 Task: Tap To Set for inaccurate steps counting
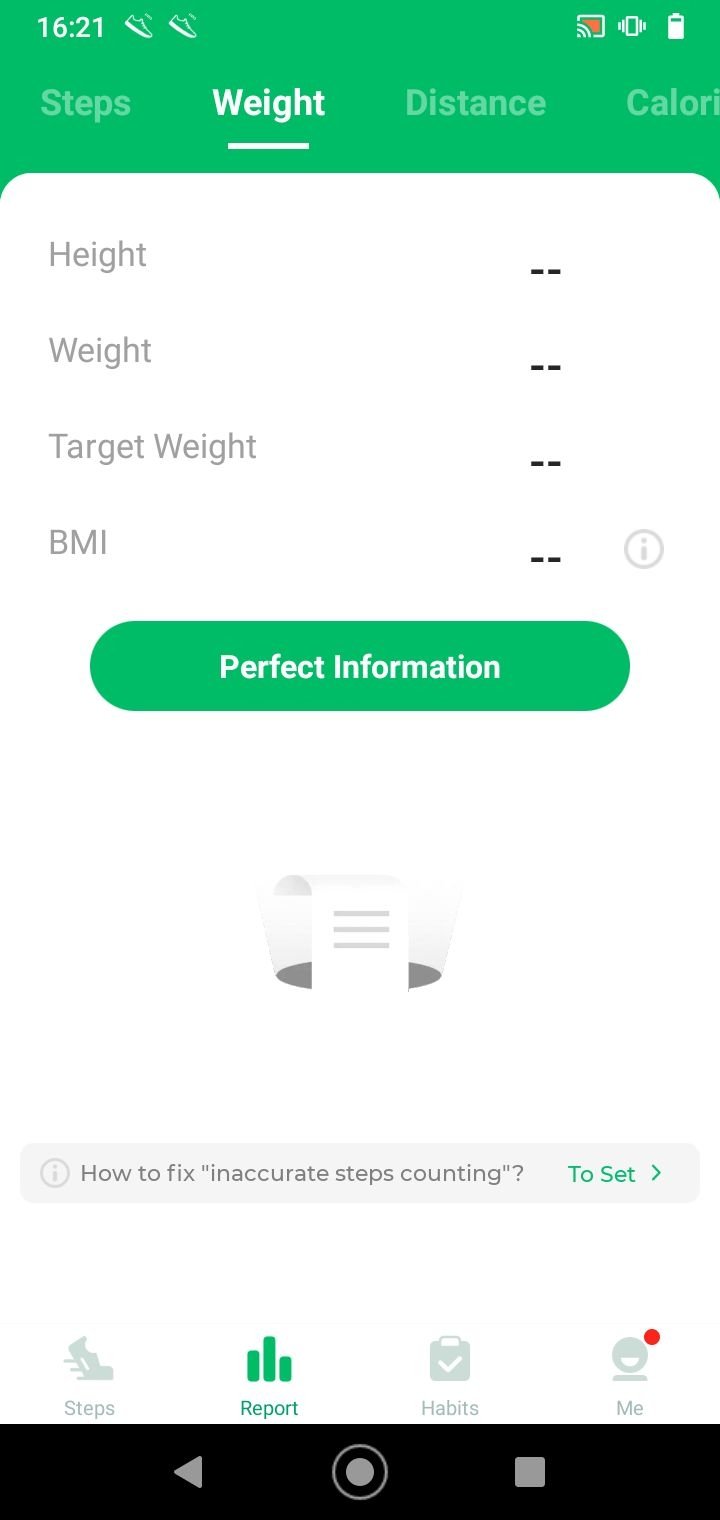[614, 1173]
